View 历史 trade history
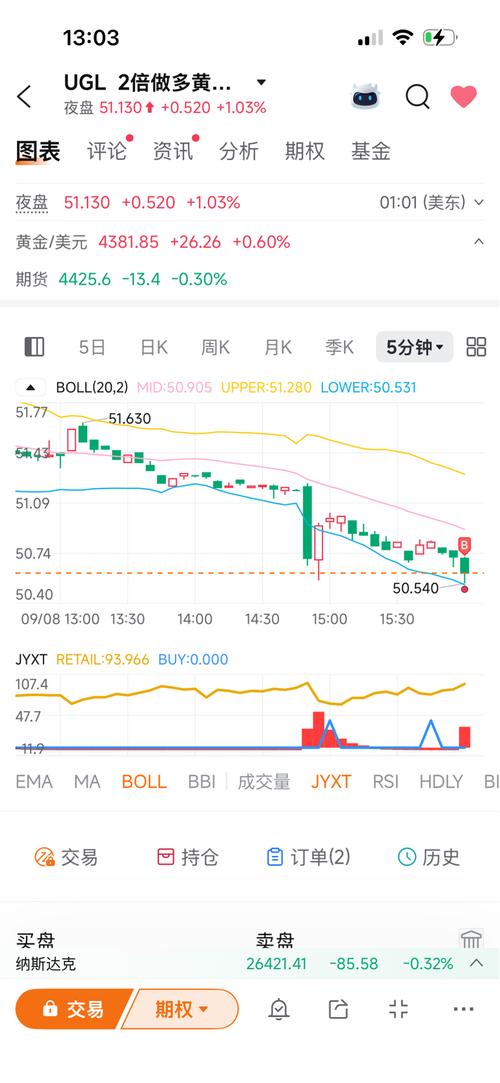Viewport: 500px width, 1083px height. point(429,857)
